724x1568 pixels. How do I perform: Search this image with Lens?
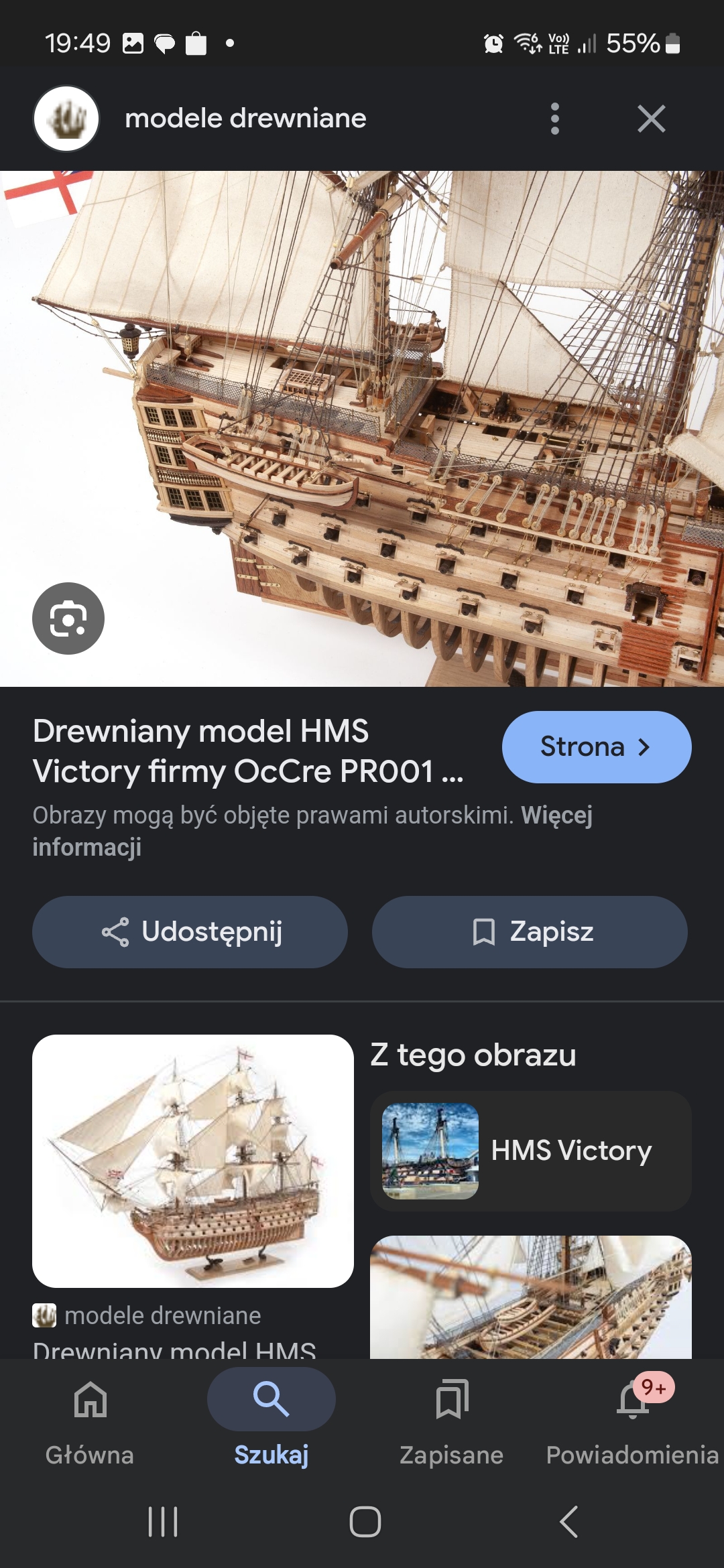tap(68, 618)
